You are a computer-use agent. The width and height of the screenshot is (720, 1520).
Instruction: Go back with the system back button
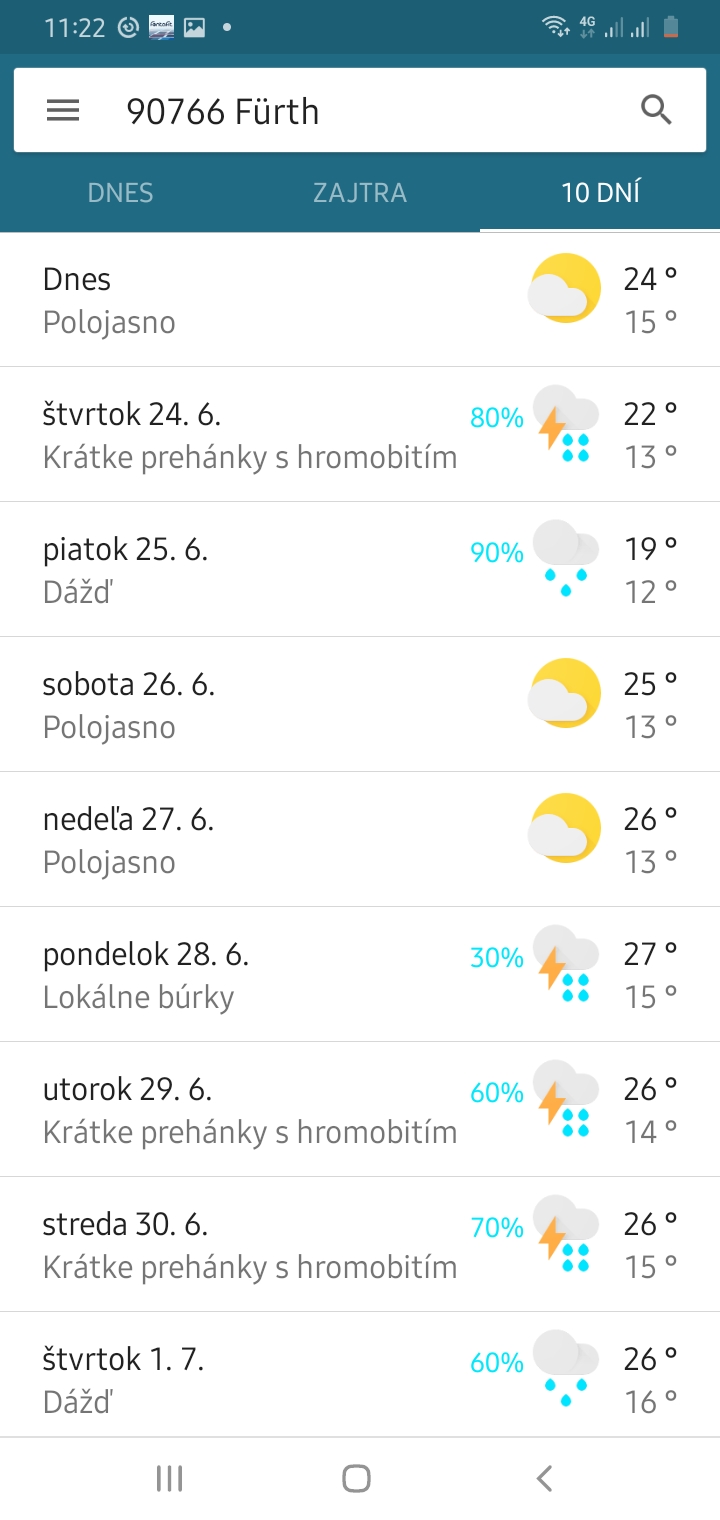(544, 1478)
